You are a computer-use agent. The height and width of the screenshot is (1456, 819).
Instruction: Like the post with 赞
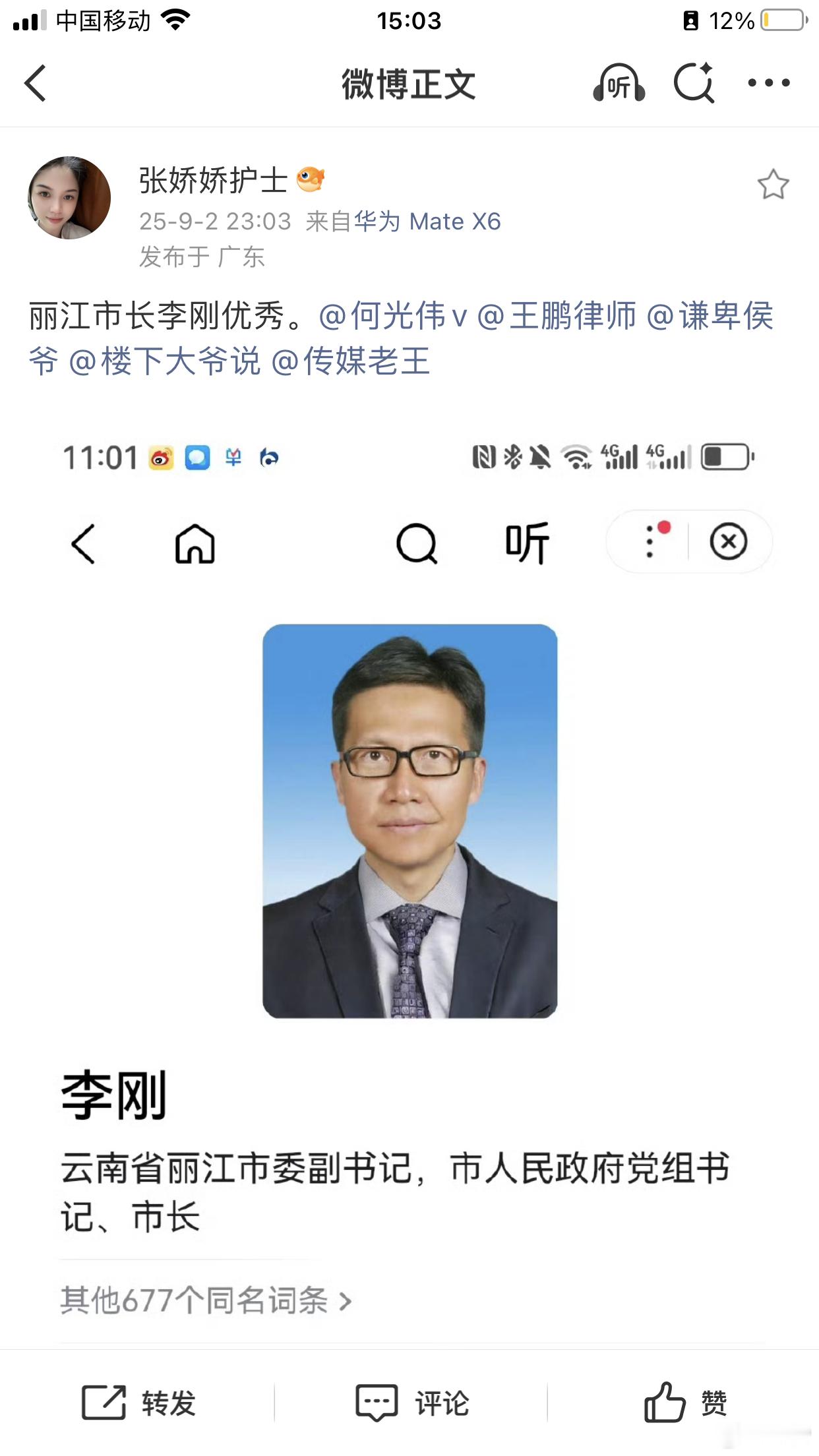point(686,1402)
